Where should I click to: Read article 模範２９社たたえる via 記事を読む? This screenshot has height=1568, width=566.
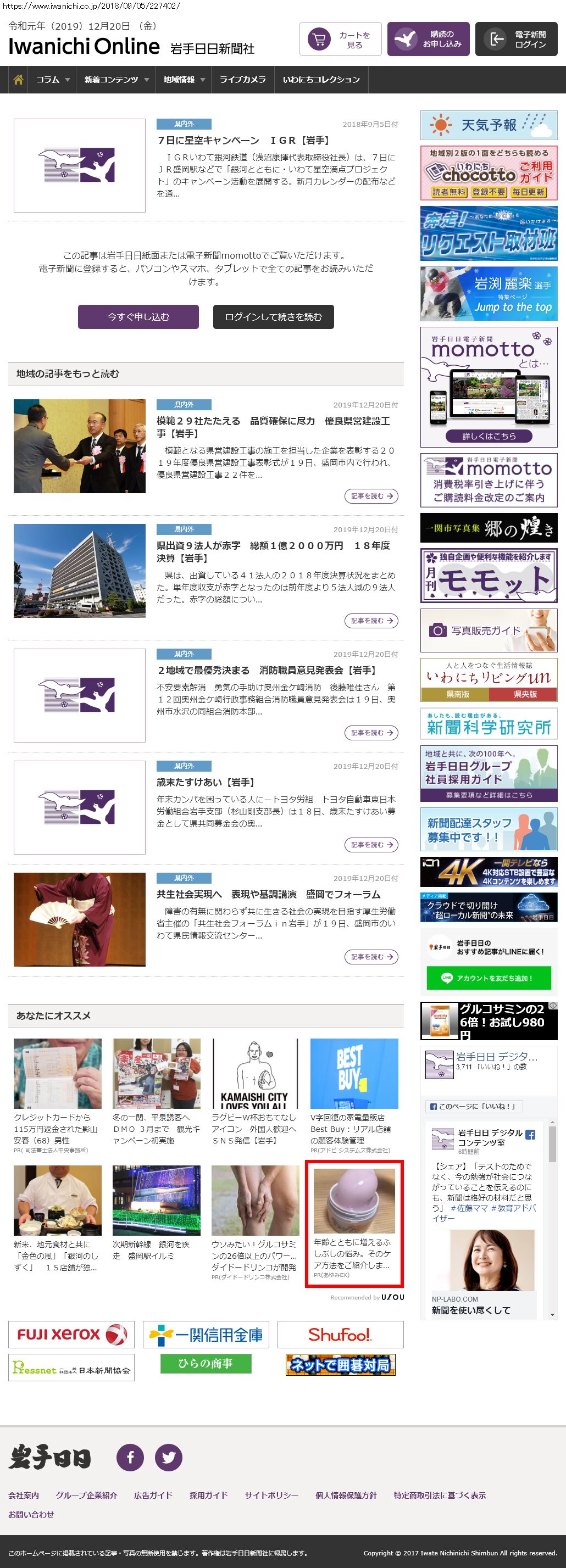(x=371, y=496)
